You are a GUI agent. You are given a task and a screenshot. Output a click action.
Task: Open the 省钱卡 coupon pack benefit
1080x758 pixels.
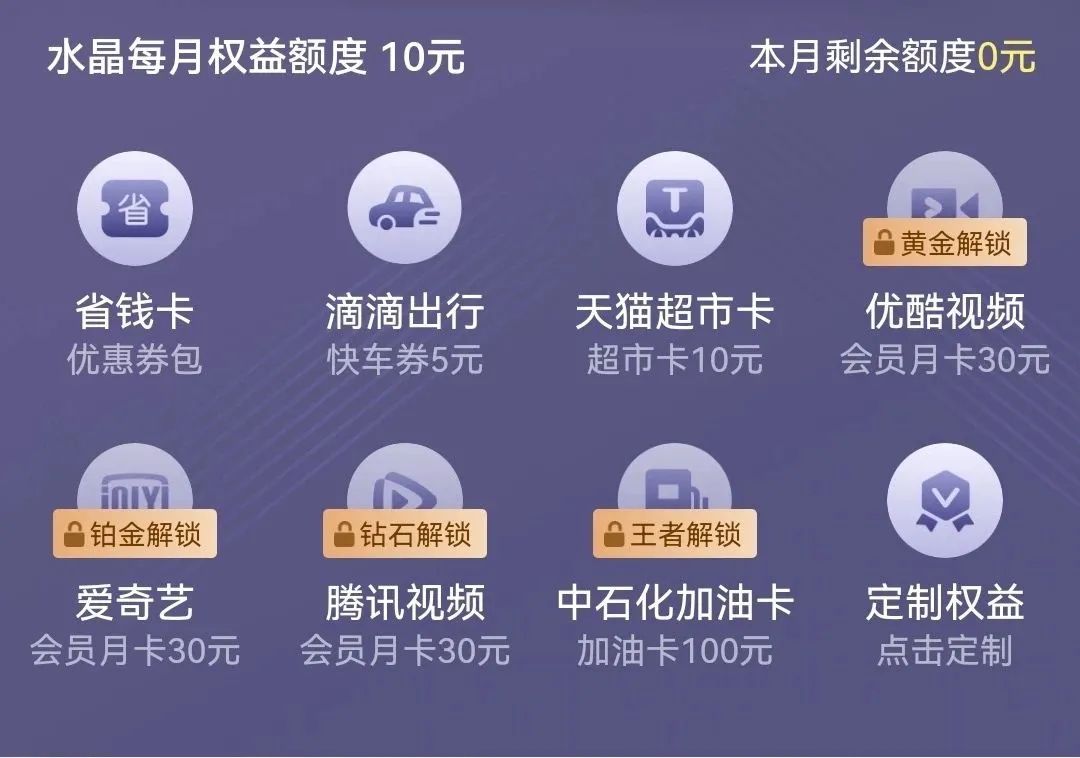tap(135, 212)
